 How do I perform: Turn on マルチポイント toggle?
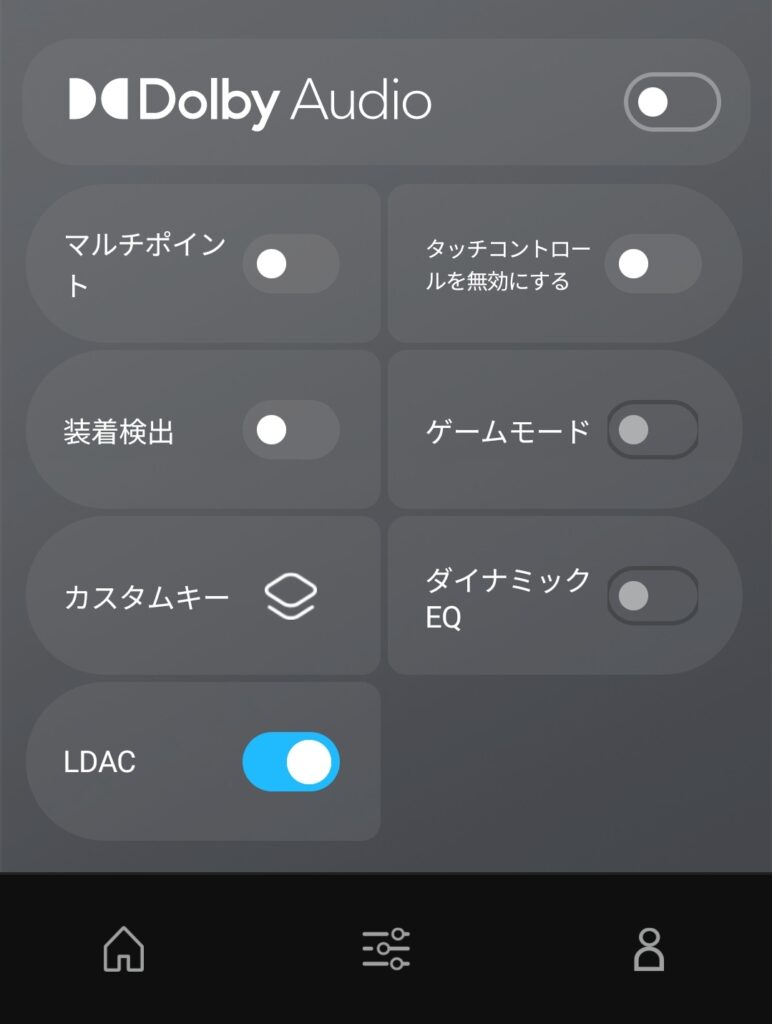(290, 264)
